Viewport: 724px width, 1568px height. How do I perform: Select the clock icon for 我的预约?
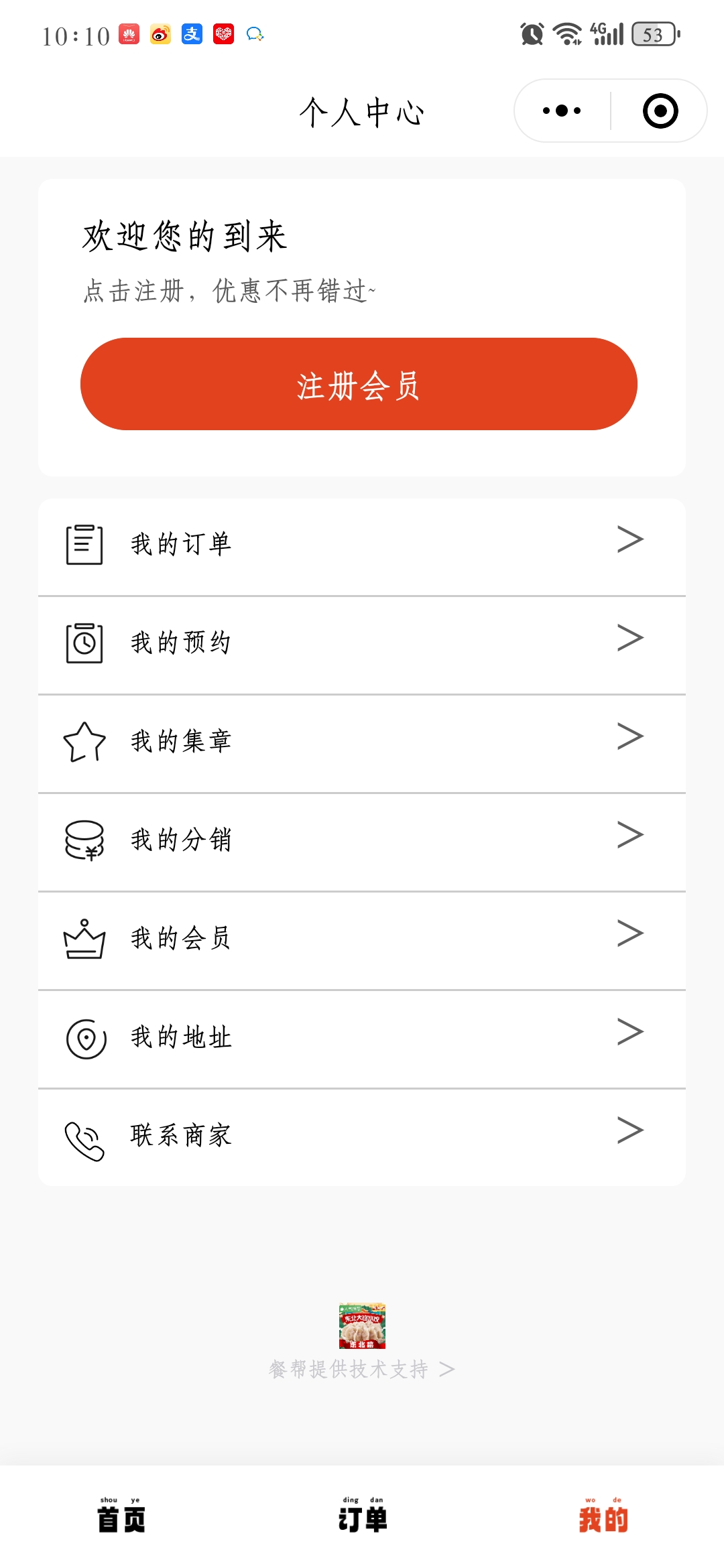[x=83, y=643]
